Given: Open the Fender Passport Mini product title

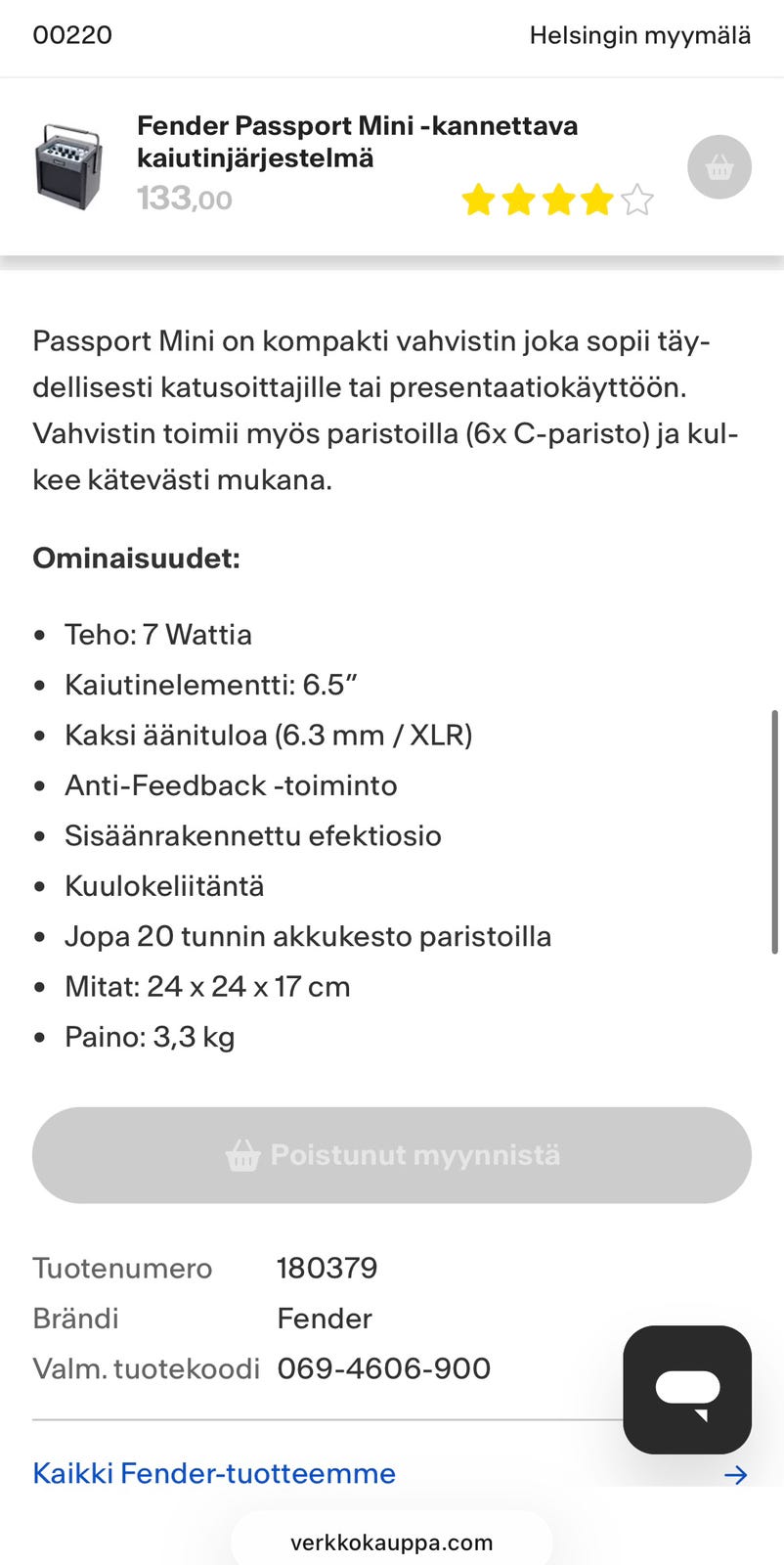Looking at the screenshot, I should 358,141.
